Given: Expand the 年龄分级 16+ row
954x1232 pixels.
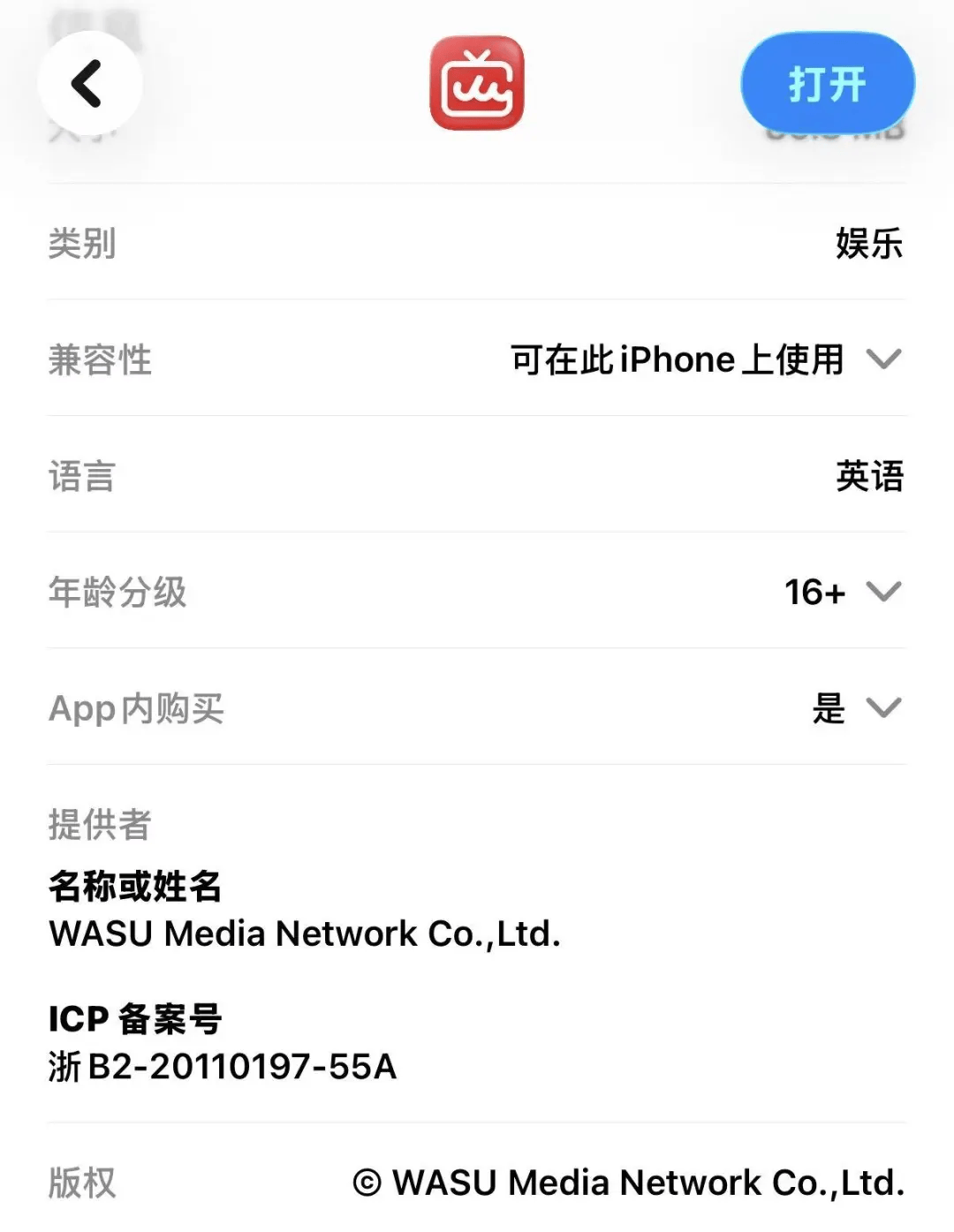Looking at the screenshot, I should tap(477, 591).
